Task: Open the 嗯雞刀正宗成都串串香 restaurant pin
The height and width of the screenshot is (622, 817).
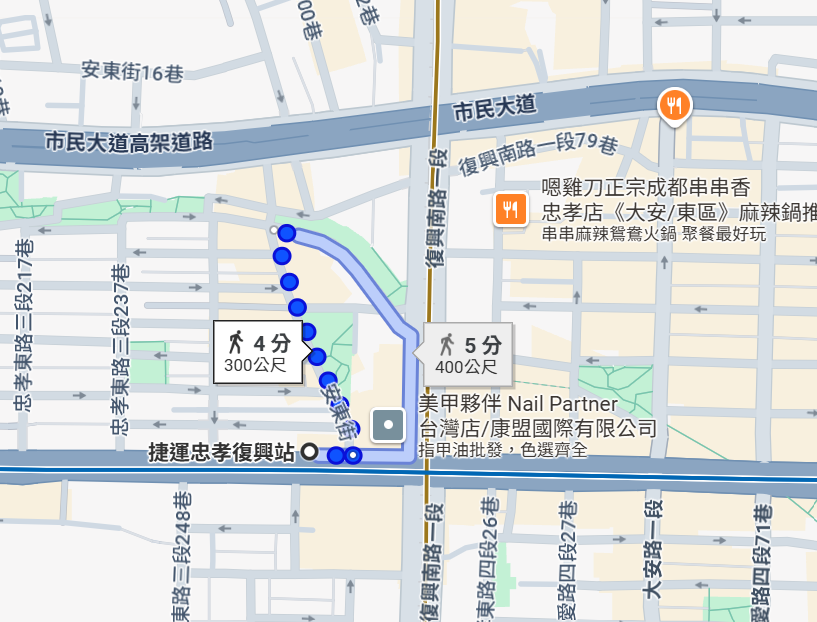Action: click(x=511, y=208)
